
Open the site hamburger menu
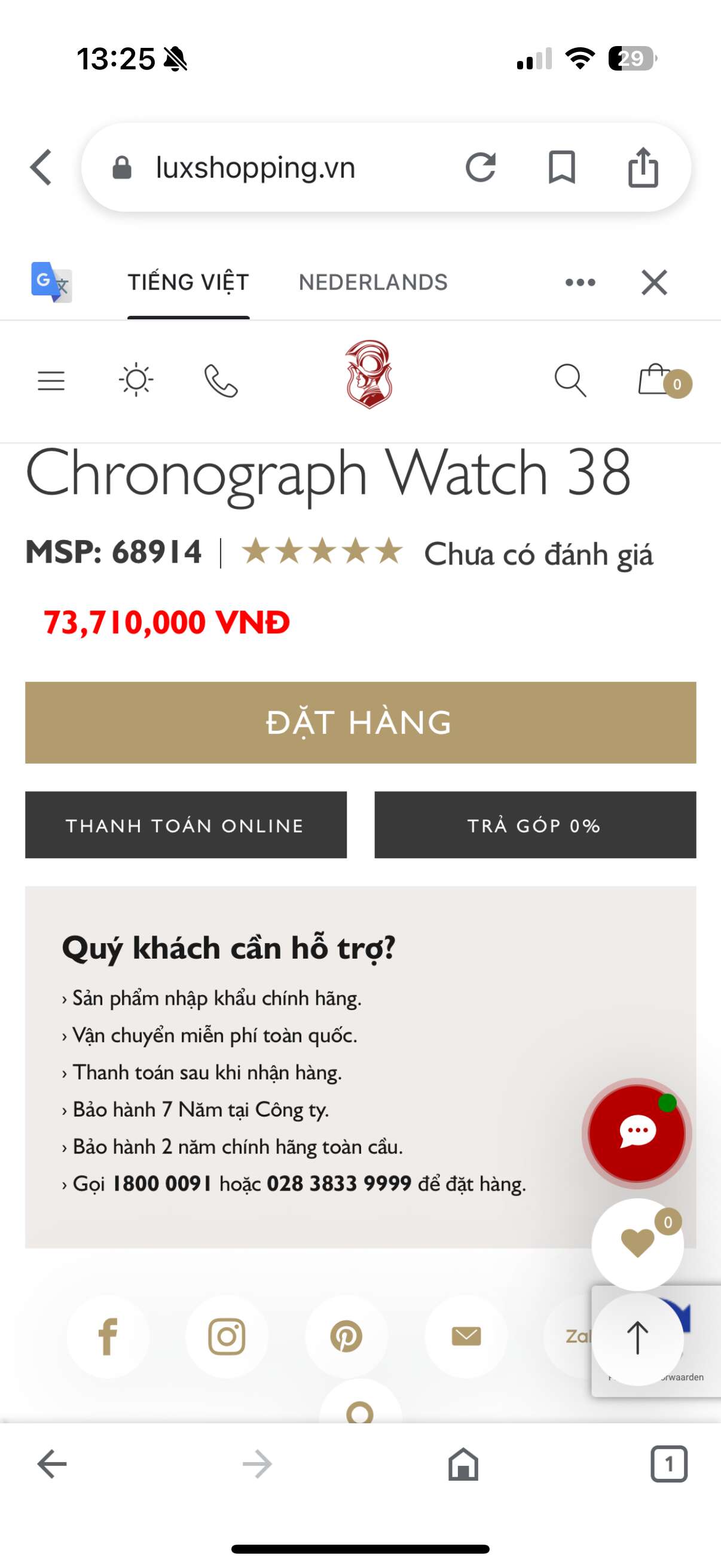pyautogui.click(x=51, y=381)
